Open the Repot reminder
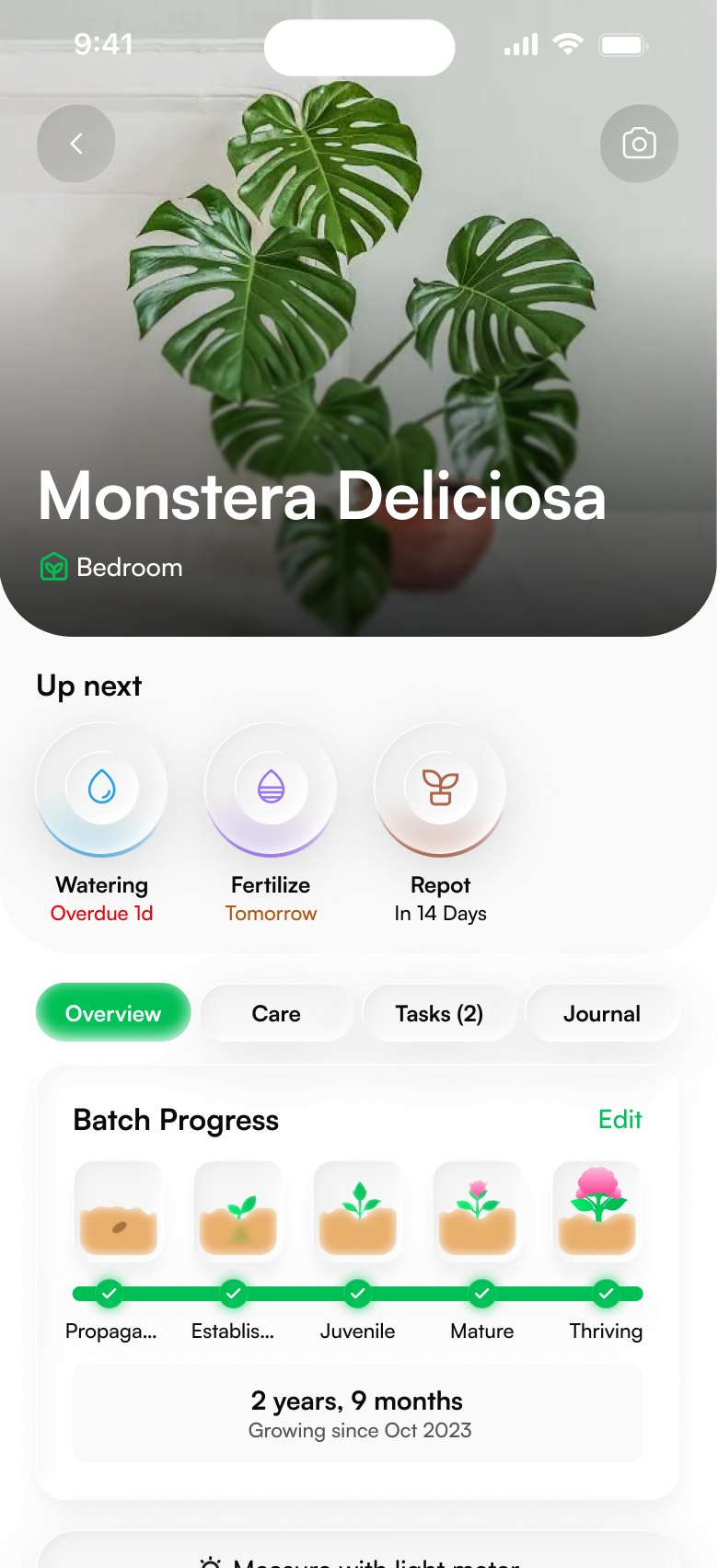 pos(440,824)
